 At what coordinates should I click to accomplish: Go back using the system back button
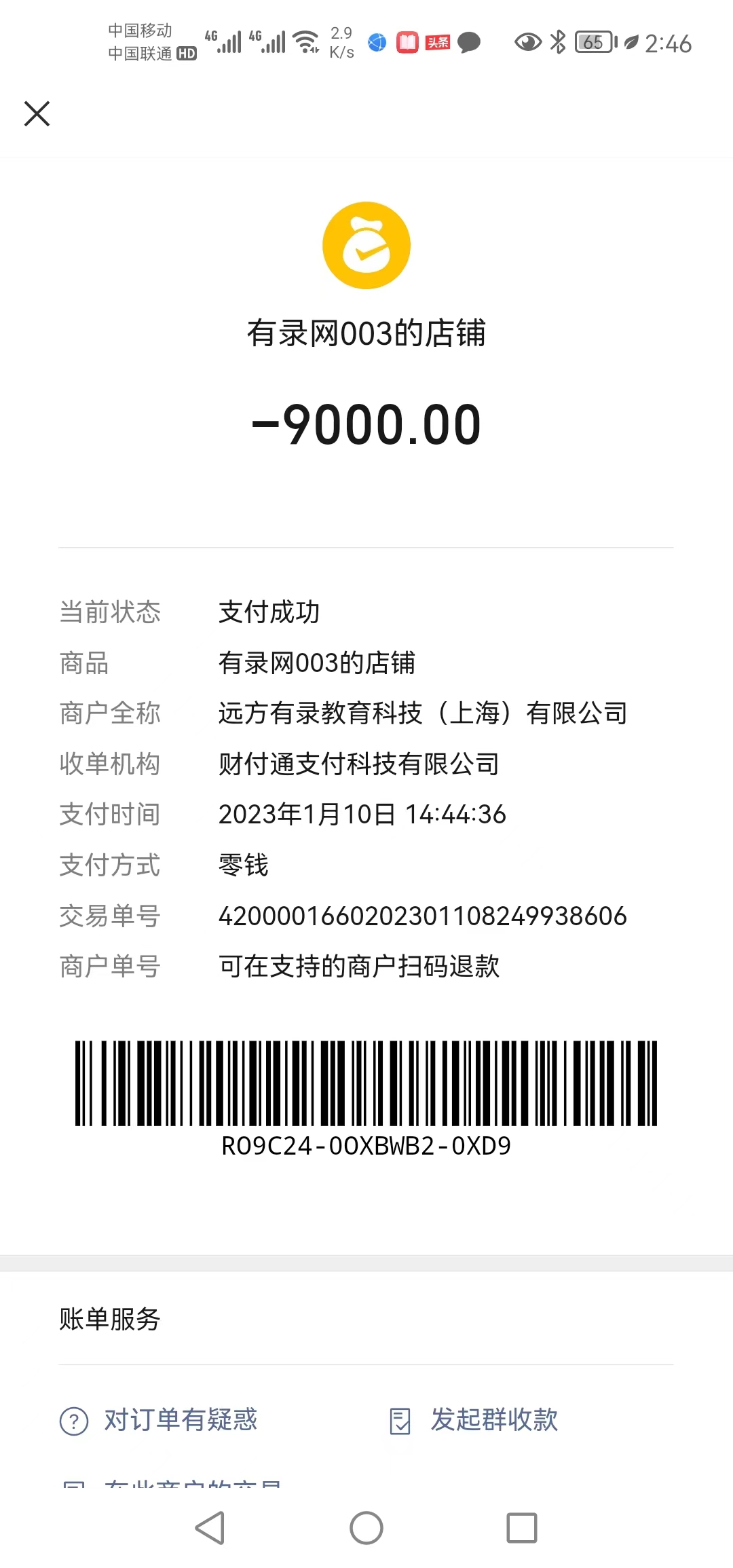(x=210, y=1528)
